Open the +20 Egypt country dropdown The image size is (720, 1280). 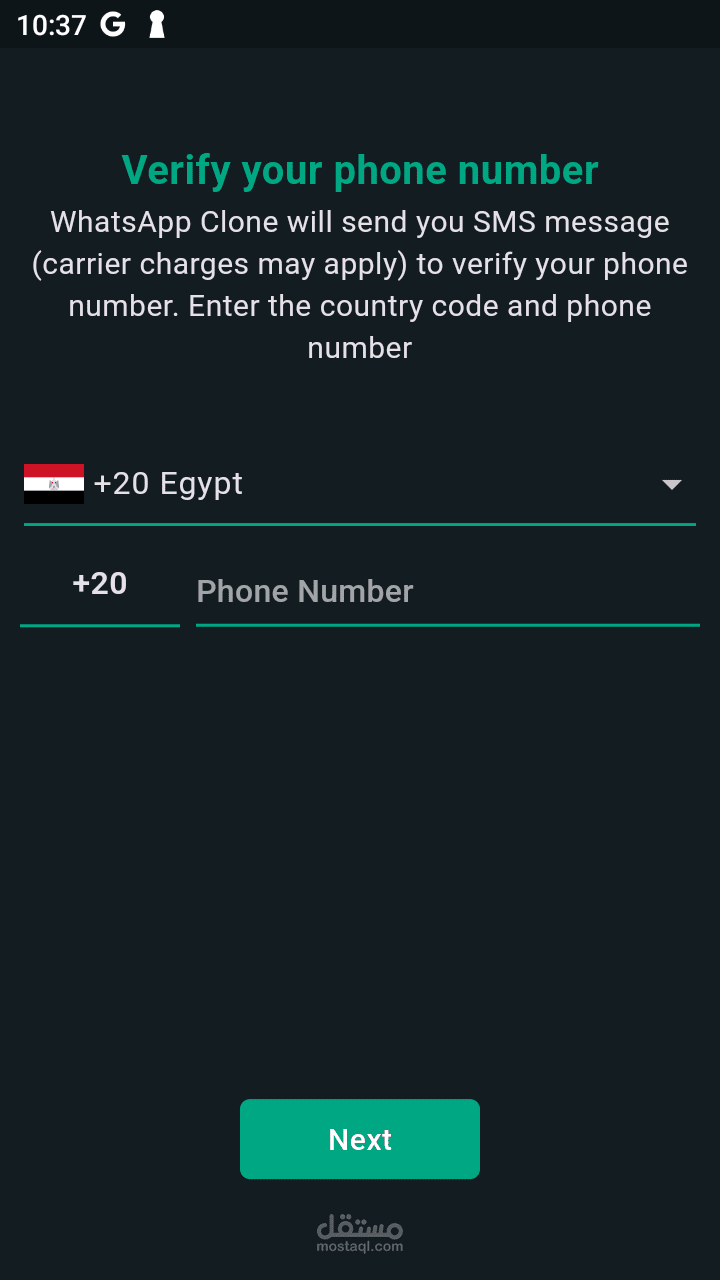point(359,485)
